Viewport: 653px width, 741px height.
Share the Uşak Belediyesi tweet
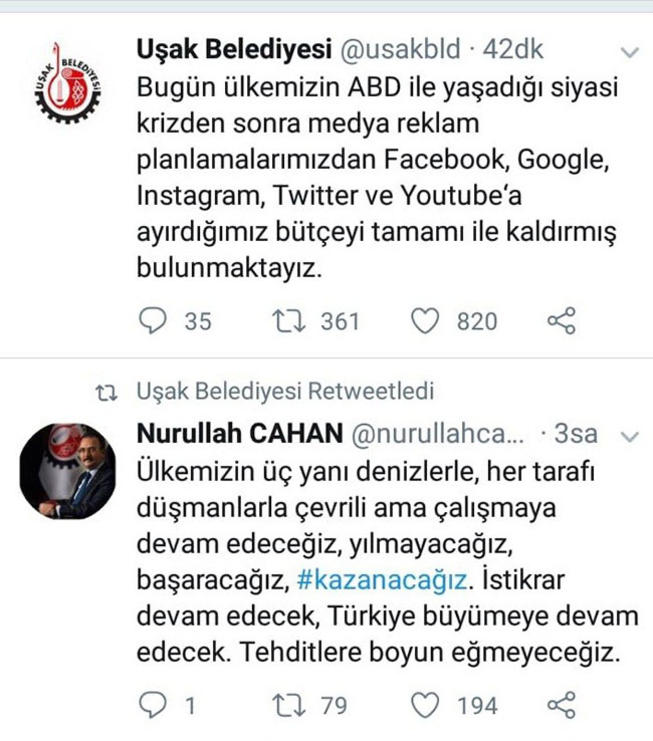click(562, 320)
